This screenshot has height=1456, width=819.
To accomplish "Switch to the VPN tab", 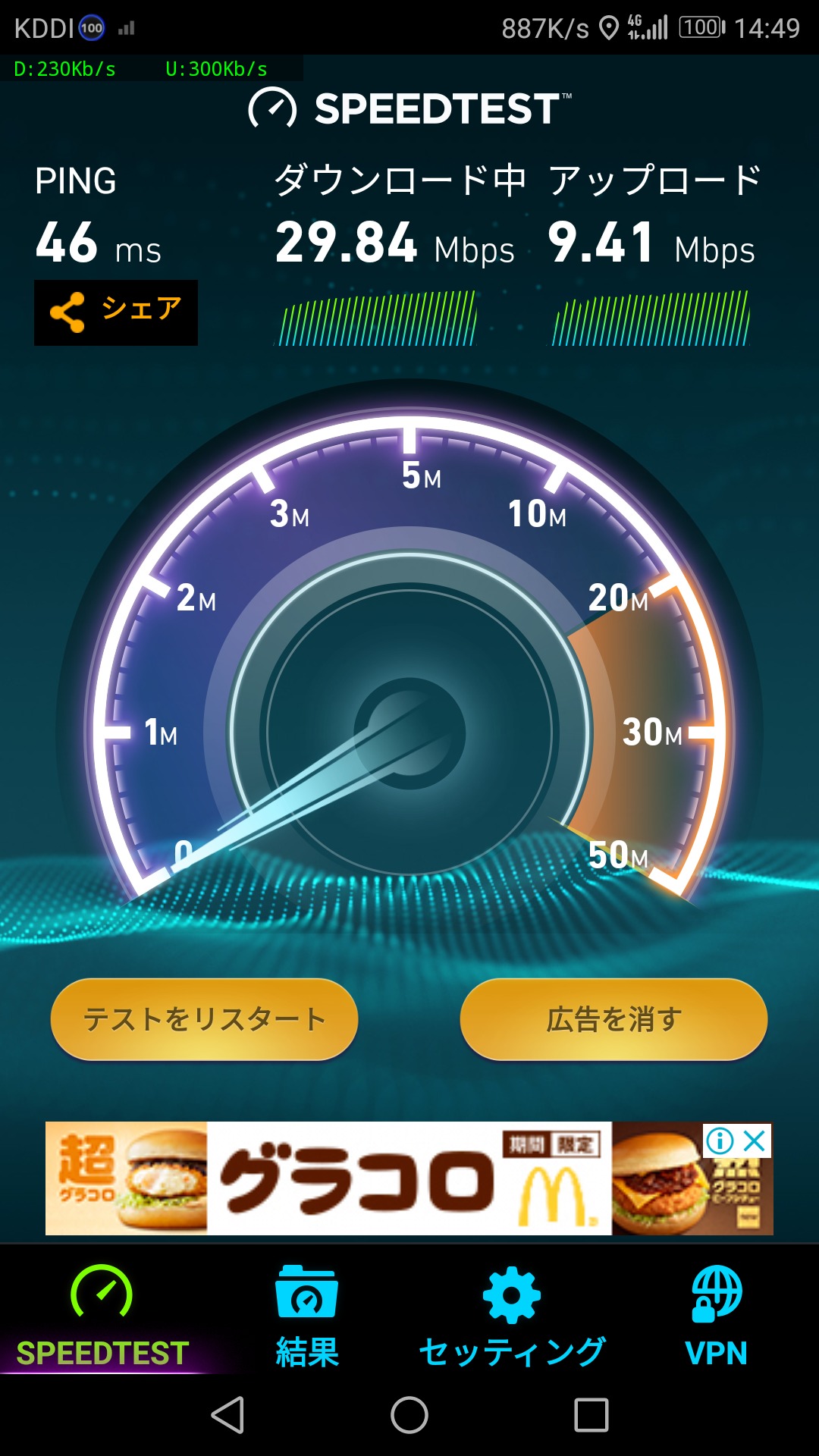I will (x=716, y=1316).
